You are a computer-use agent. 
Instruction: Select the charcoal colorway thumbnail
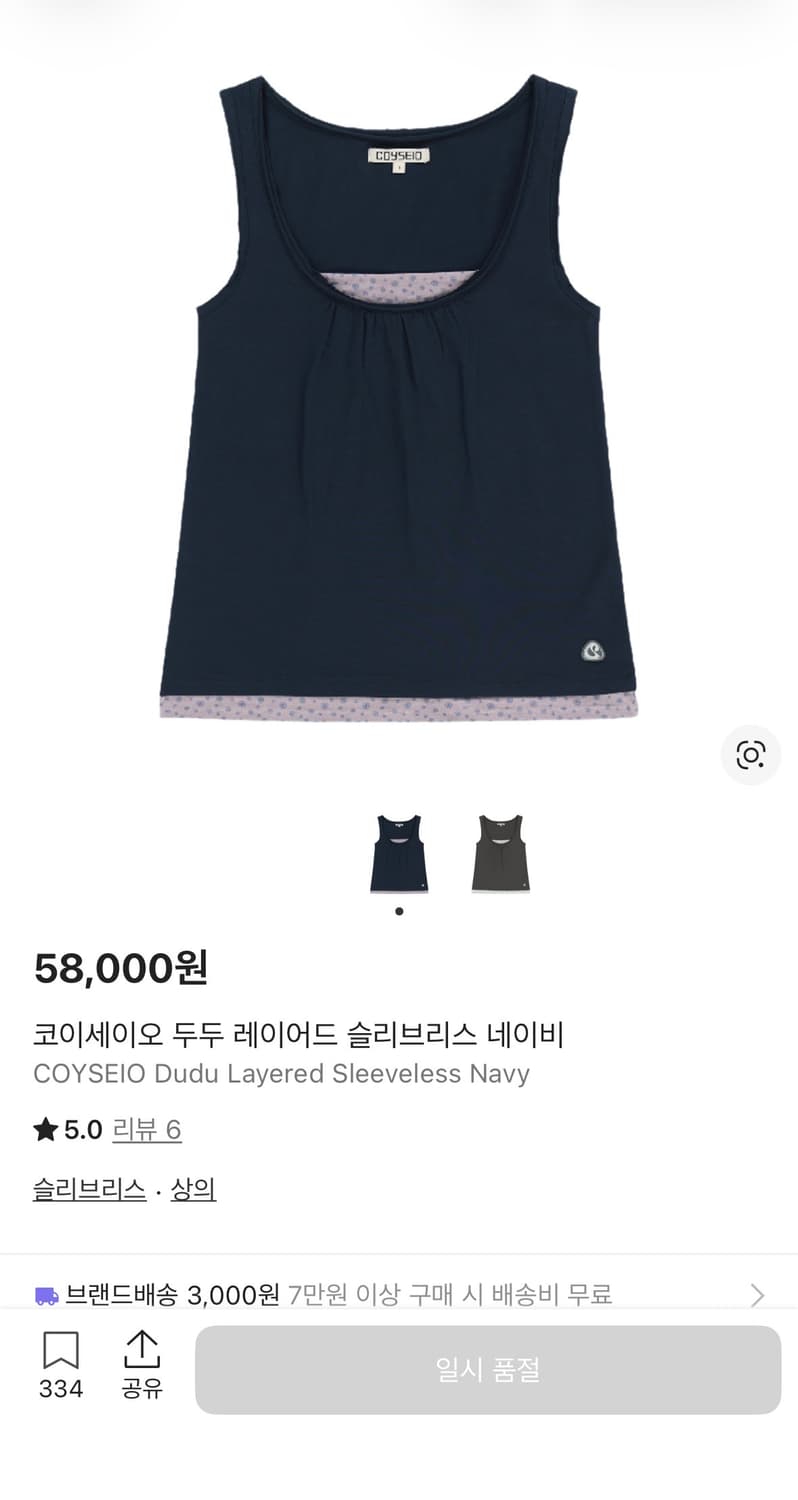pyautogui.click(x=499, y=855)
